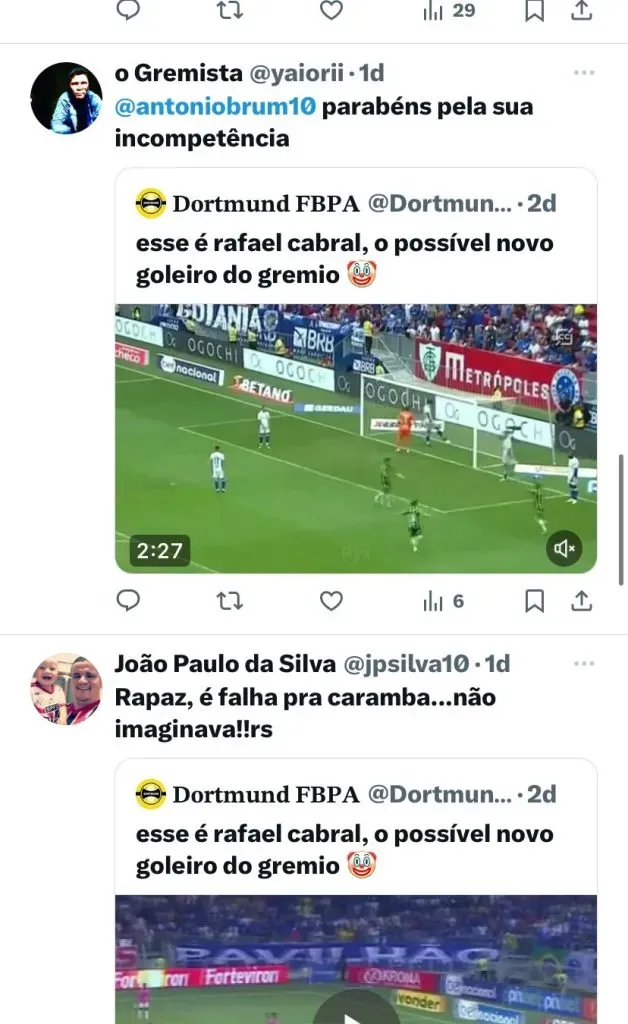This screenshot has height=1024, width=628.
Task: Share o Gremista's post
Action: click(581, 601)
